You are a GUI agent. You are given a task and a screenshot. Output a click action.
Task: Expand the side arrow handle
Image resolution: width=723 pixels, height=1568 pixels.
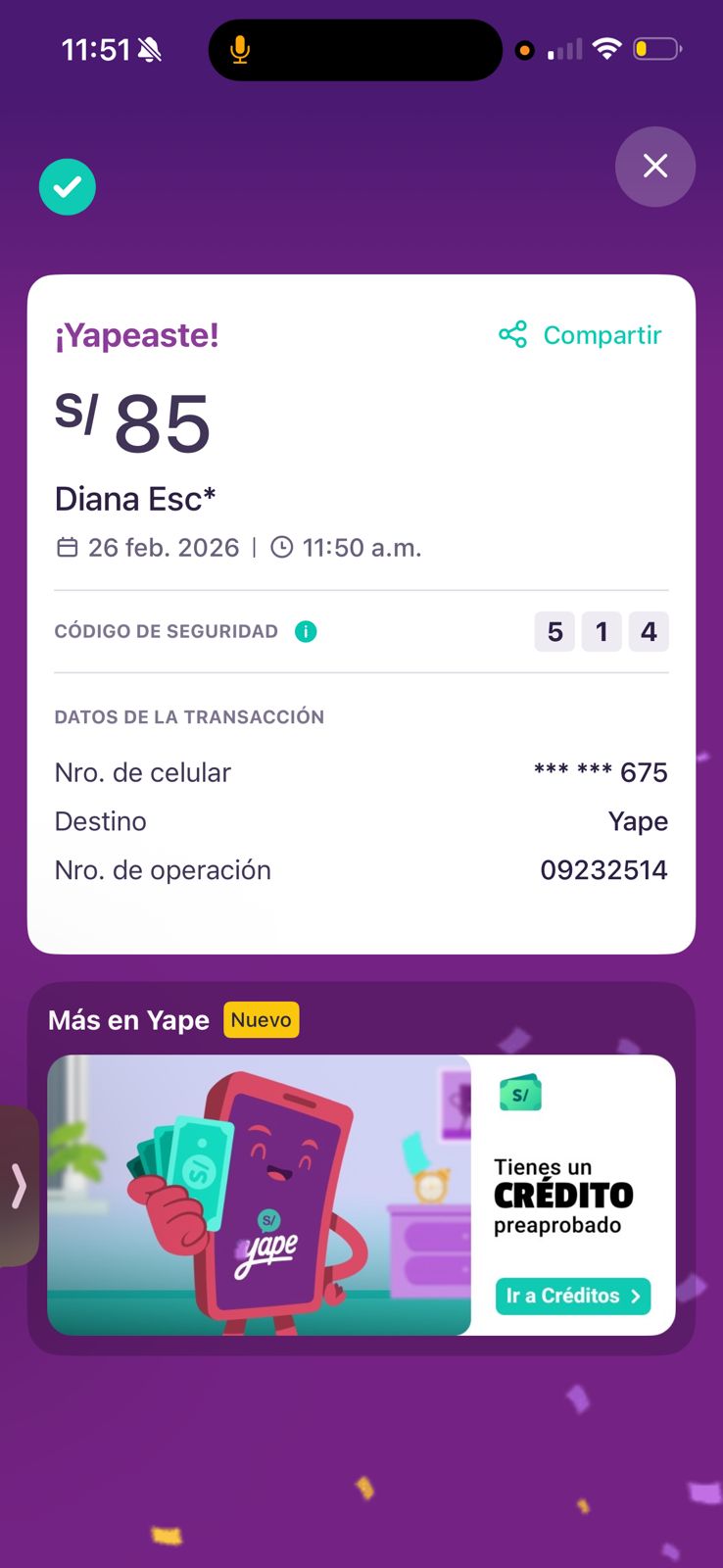coord(18,1186)
